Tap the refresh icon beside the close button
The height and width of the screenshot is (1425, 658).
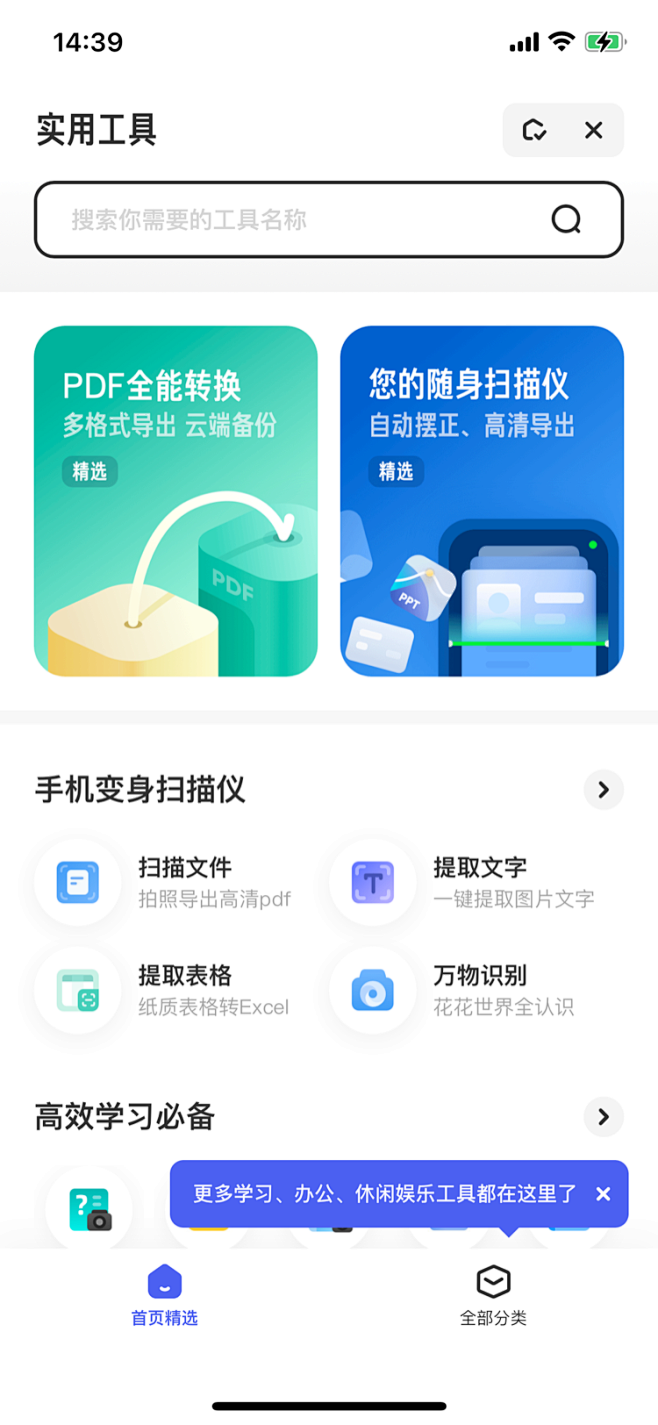coord(534,130)
